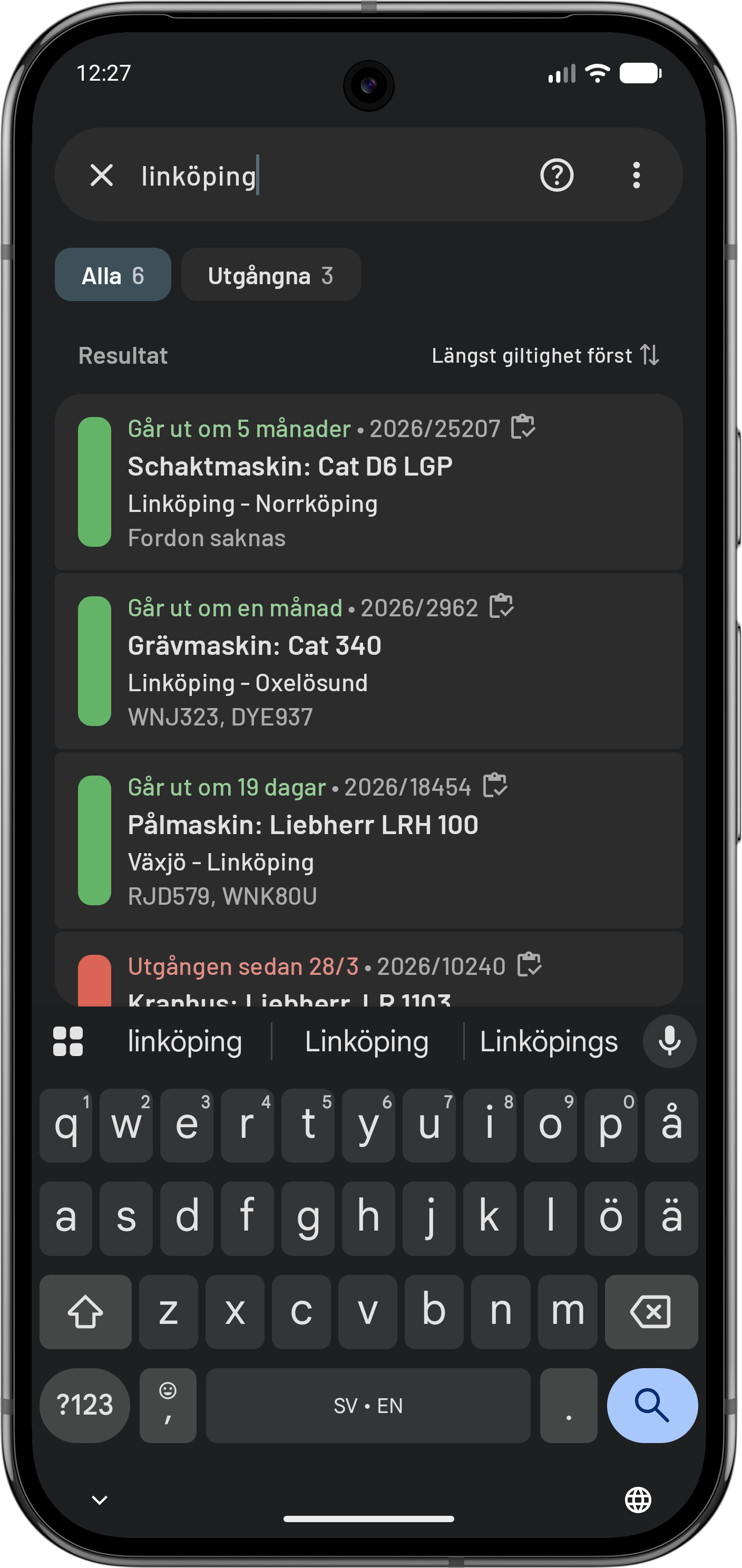Screen dimensions: 742x1568
Task: Hide the keyboard with the down chevron
Action: [x=99, y=1499]
